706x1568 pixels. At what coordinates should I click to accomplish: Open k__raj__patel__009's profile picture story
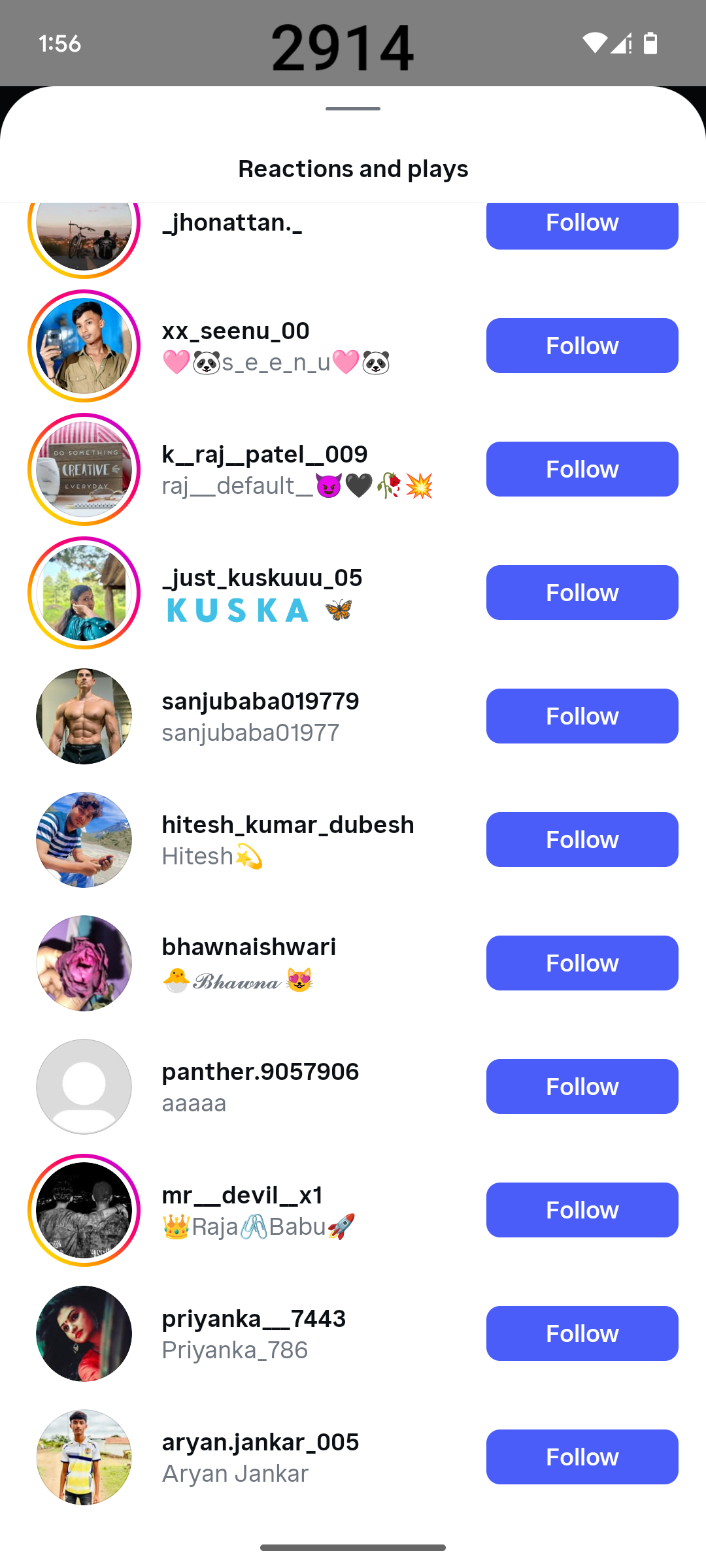tap(84, 469)
